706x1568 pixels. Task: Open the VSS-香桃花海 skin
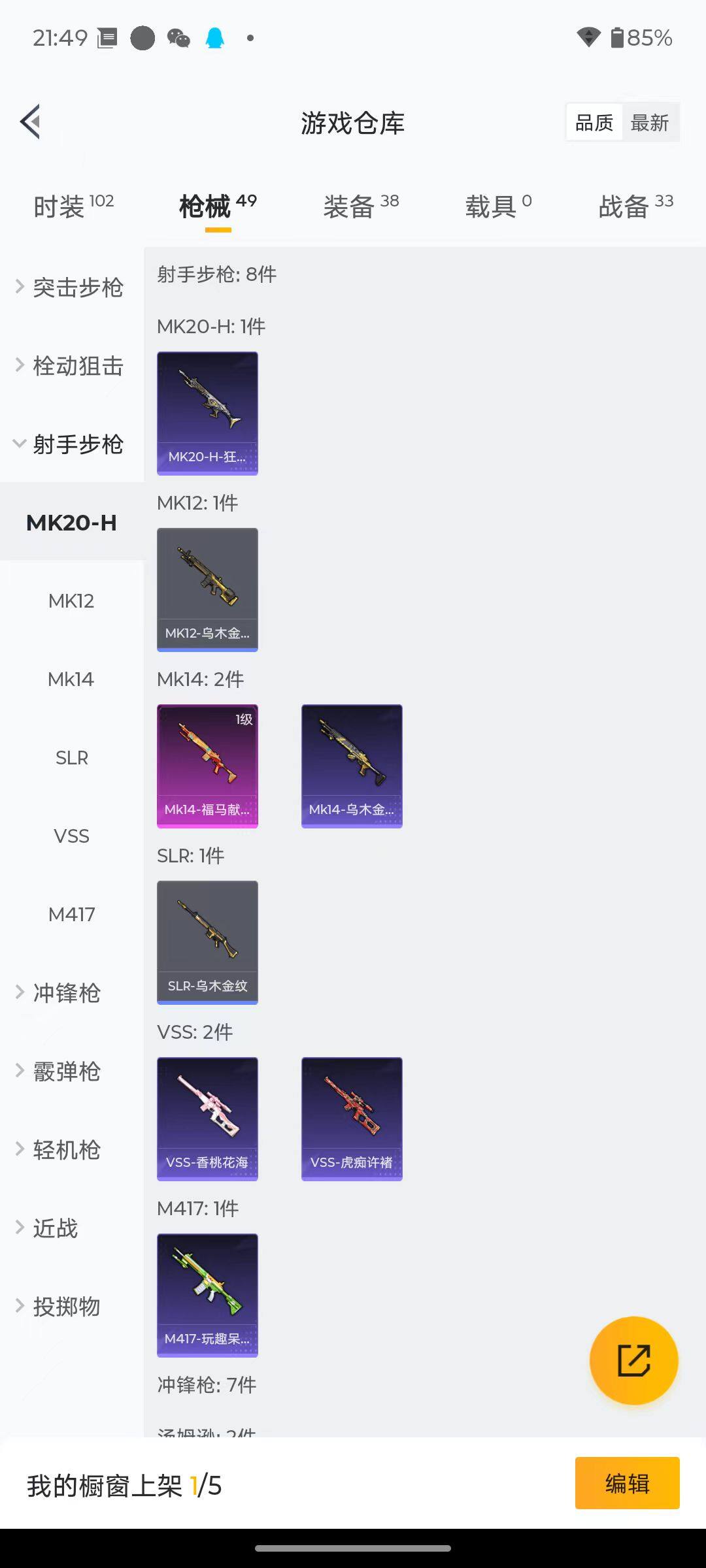207,1119
